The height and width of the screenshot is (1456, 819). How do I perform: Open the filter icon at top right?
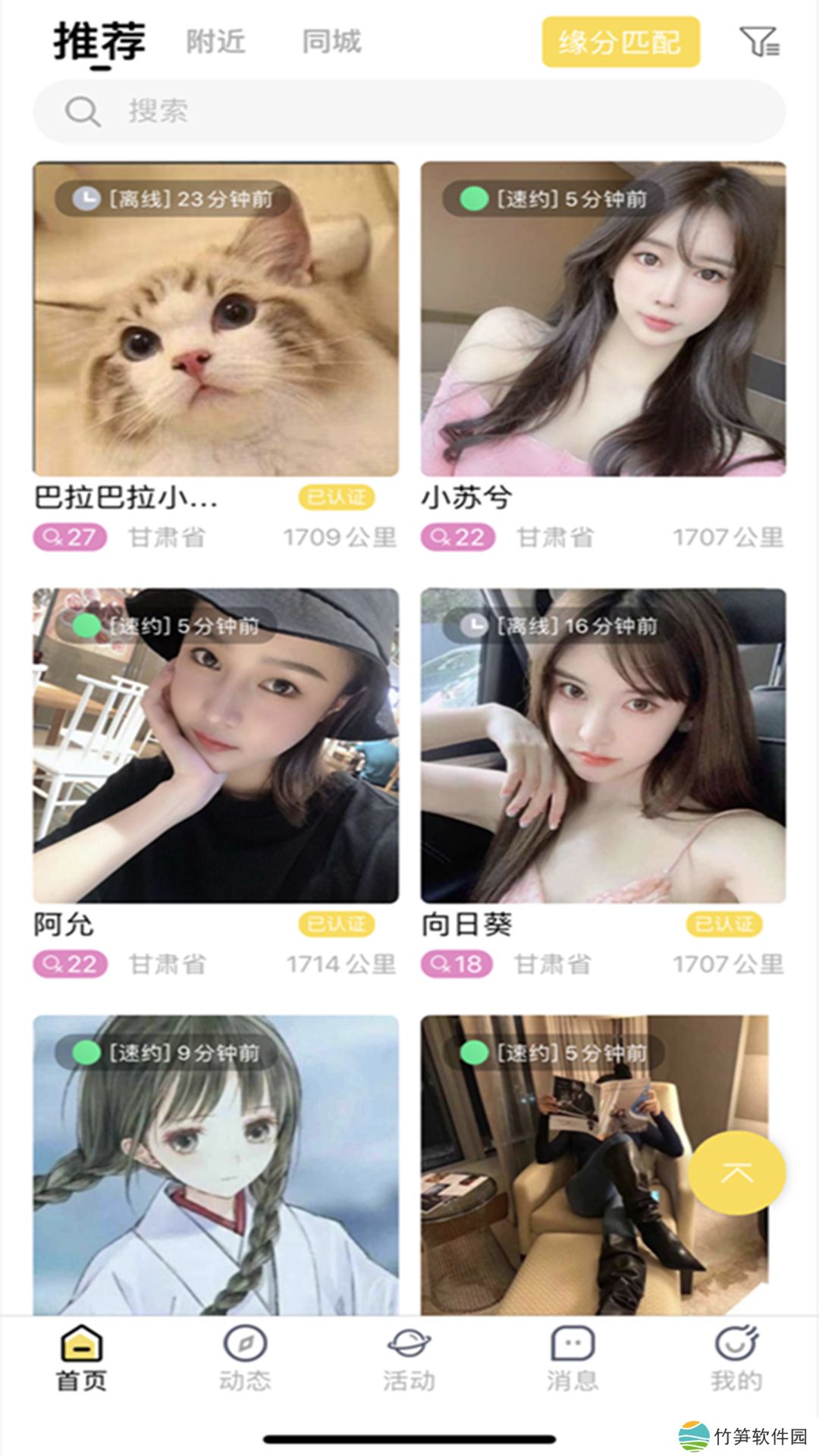pyautogui.click(x=759, y=42)
